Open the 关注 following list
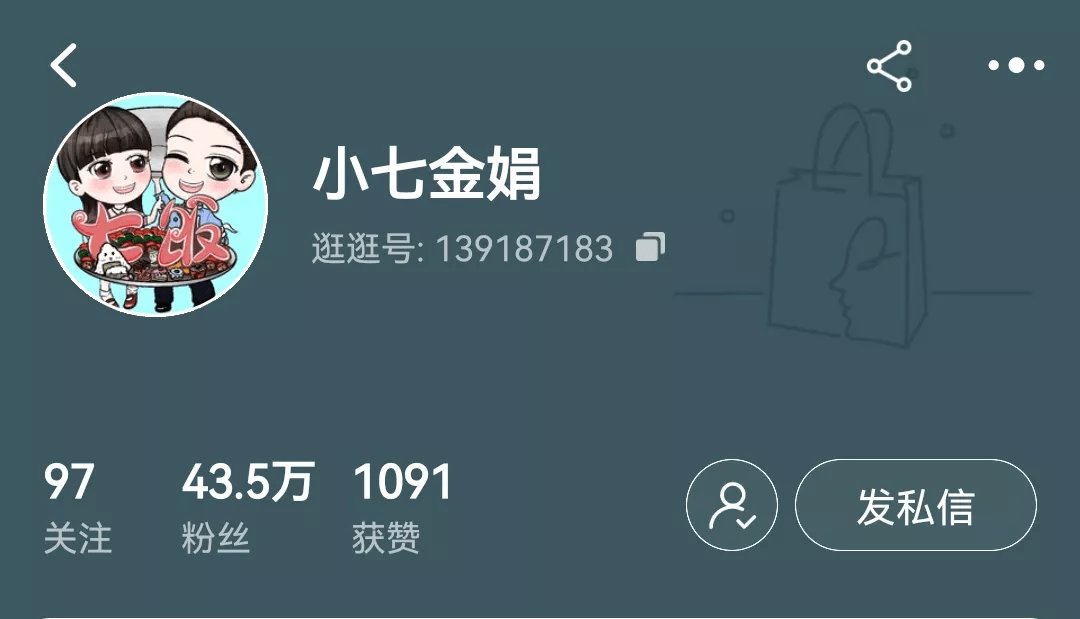1080x619 pixels. point(77,508)
